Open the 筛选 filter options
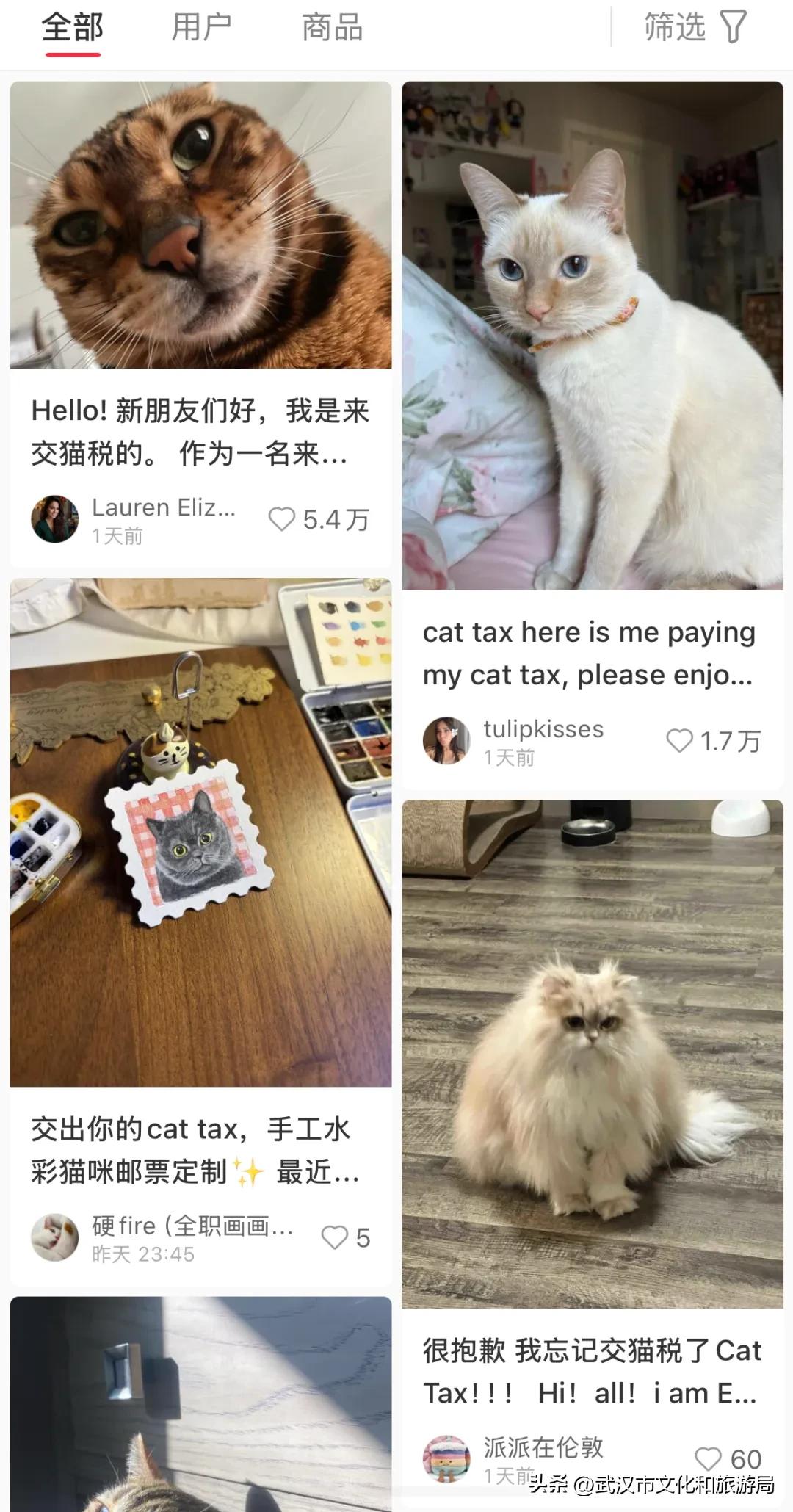The image size is (793, 1512). (x=695, y=27)
